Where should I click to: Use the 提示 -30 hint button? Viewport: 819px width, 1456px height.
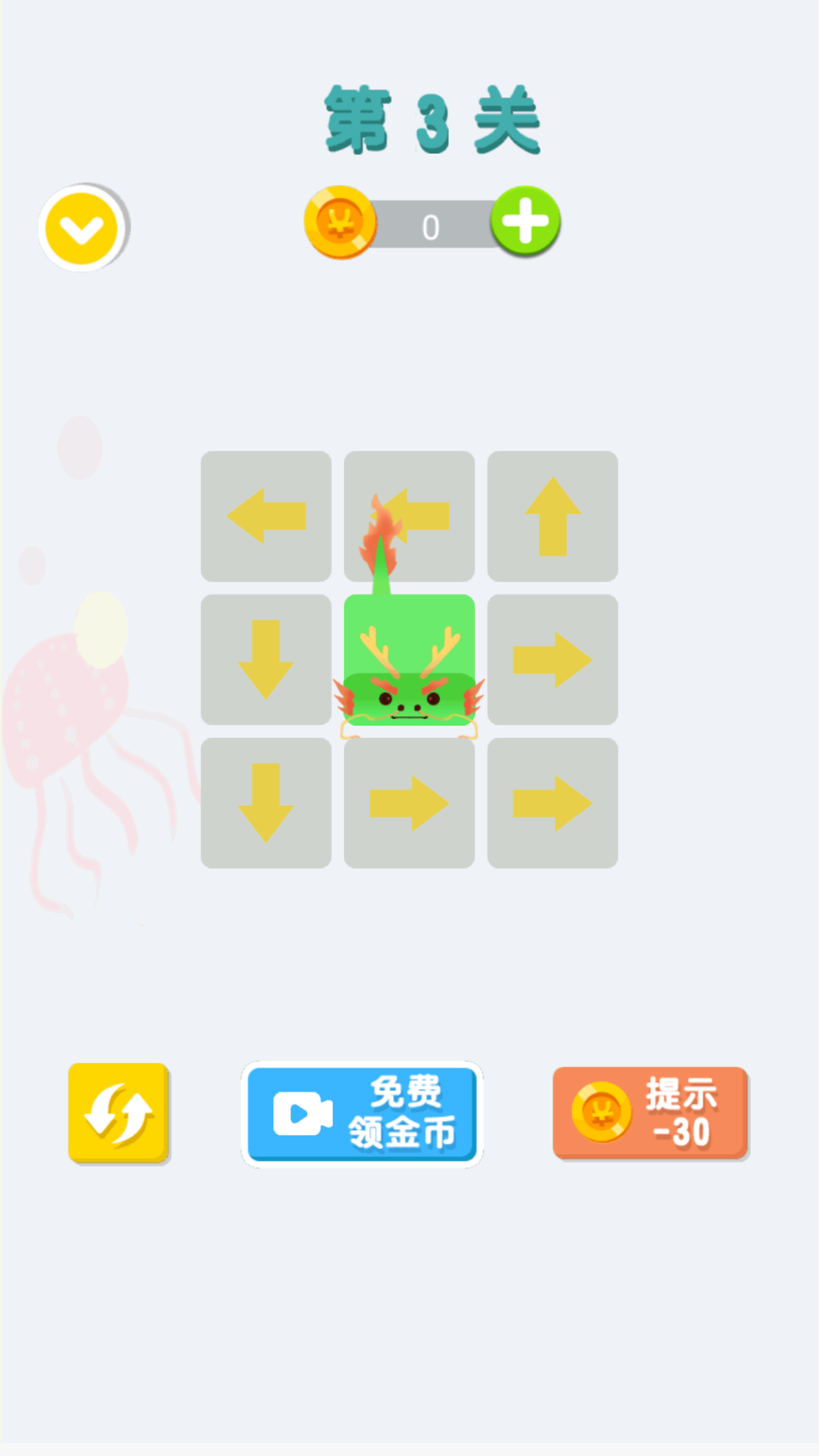[649, 1114]
